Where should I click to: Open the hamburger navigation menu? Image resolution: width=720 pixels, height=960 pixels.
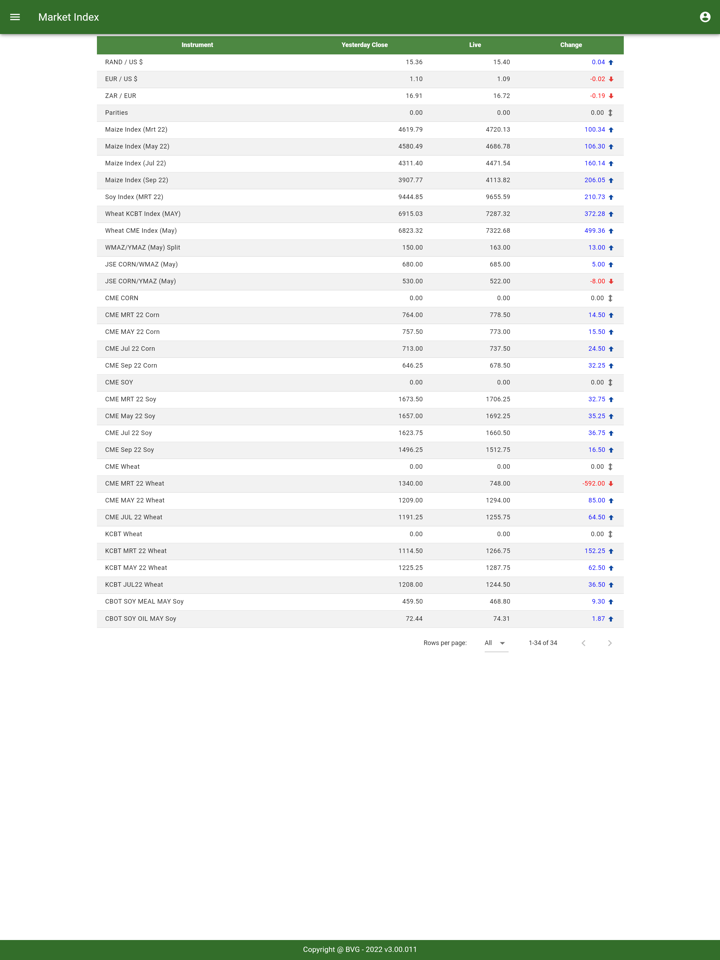15,17
